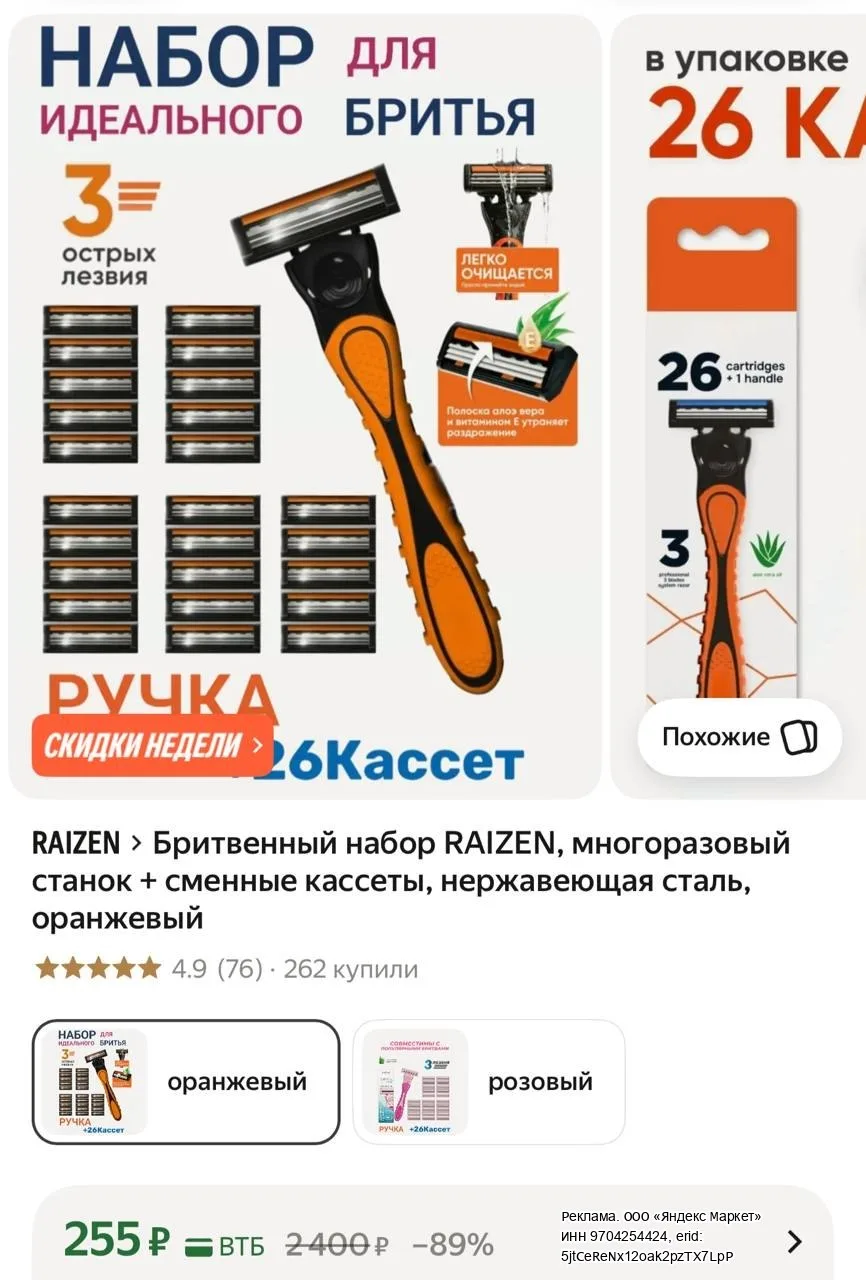Tap Похожие to find similar products

(740, 738)
